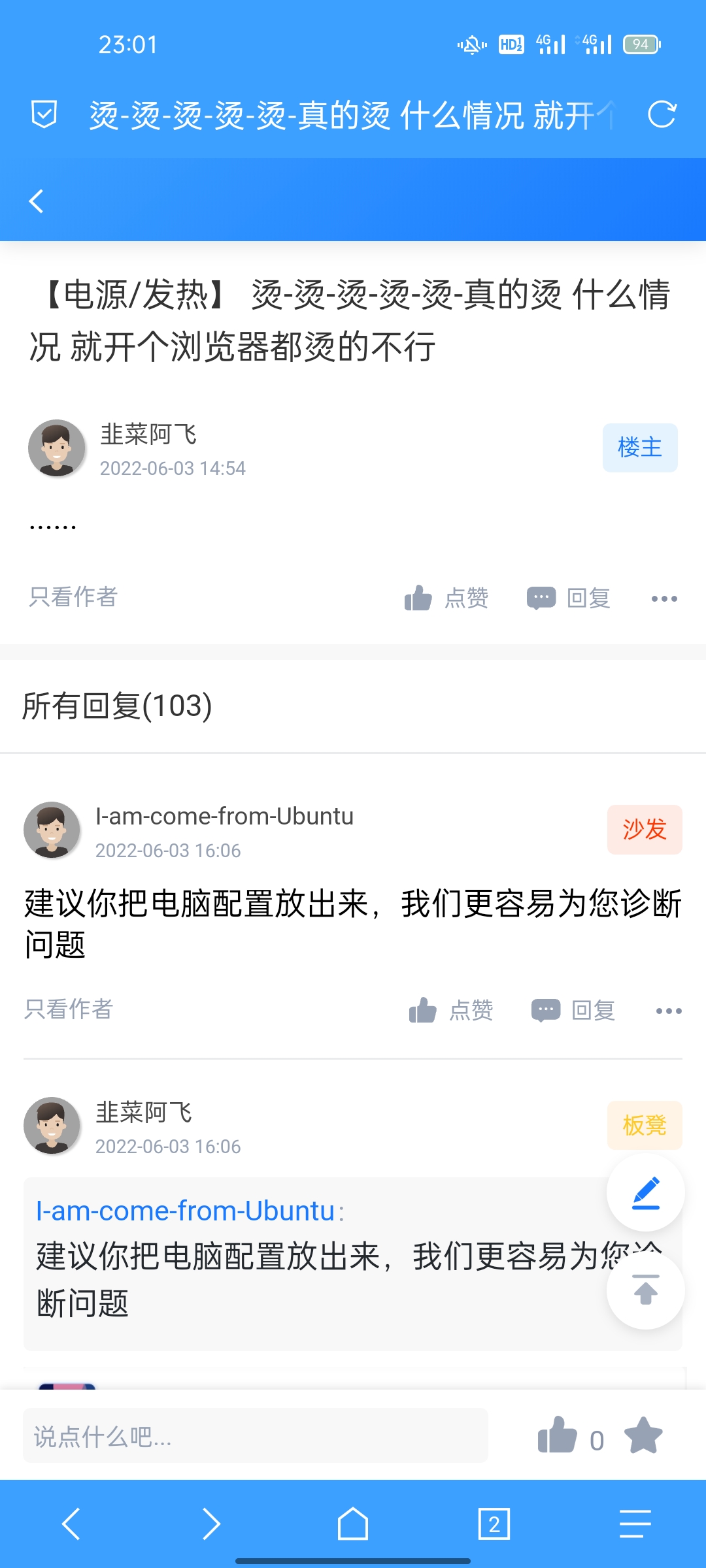Like this thread in the bottom bar

[558, 1435]
